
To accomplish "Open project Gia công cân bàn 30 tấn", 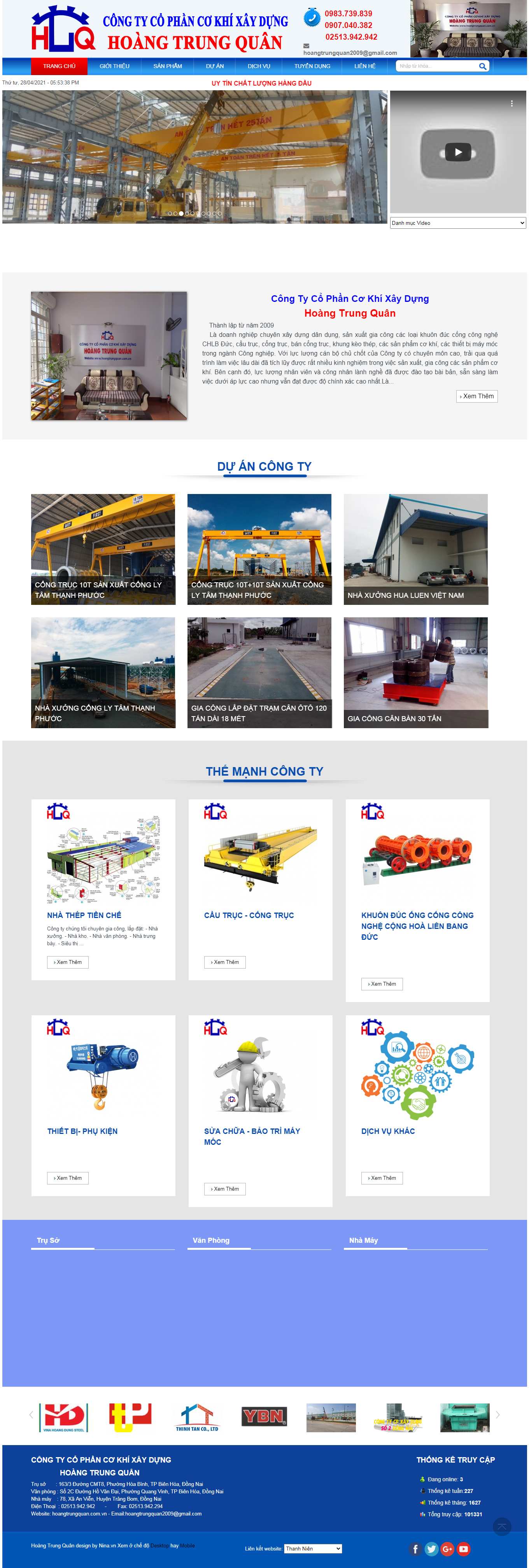I will 415,673.
